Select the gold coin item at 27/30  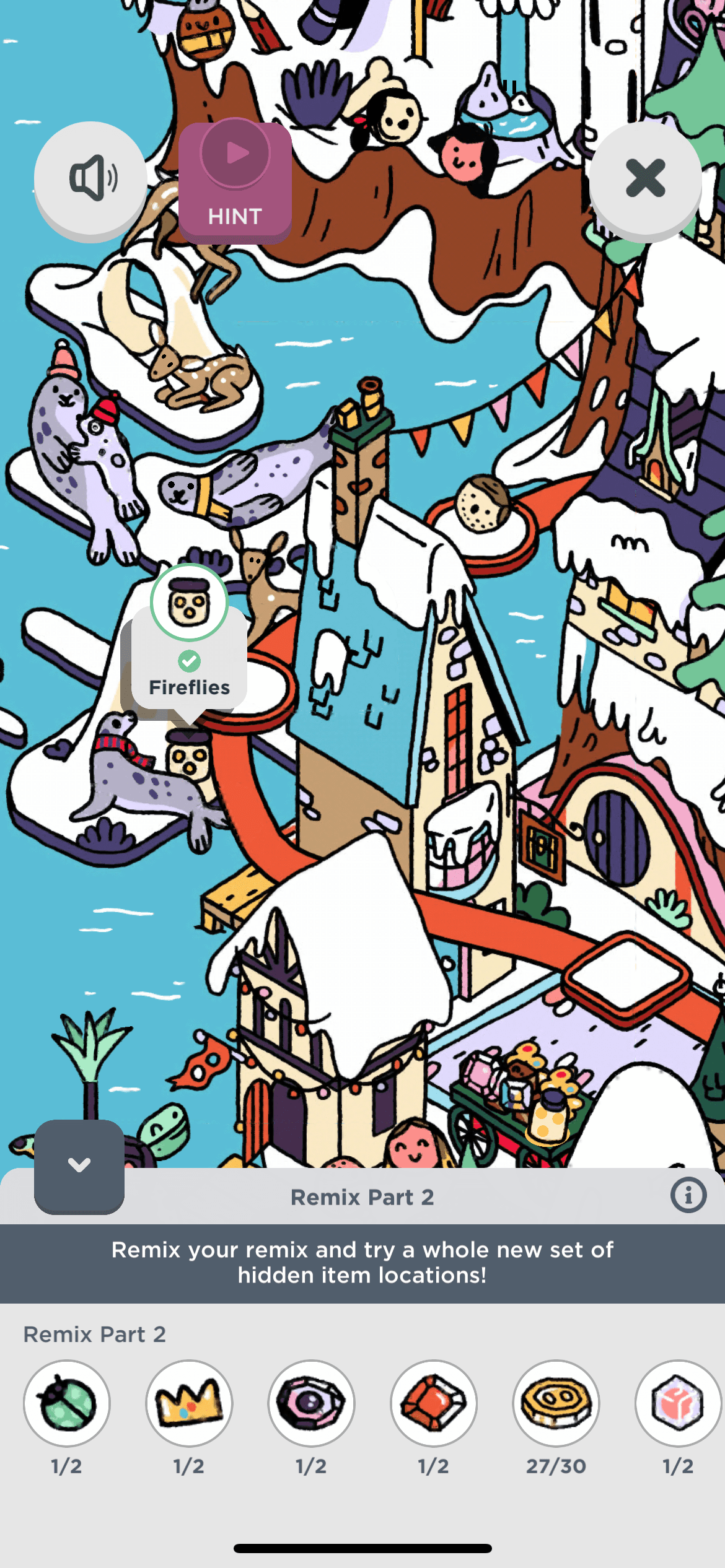556,1403
